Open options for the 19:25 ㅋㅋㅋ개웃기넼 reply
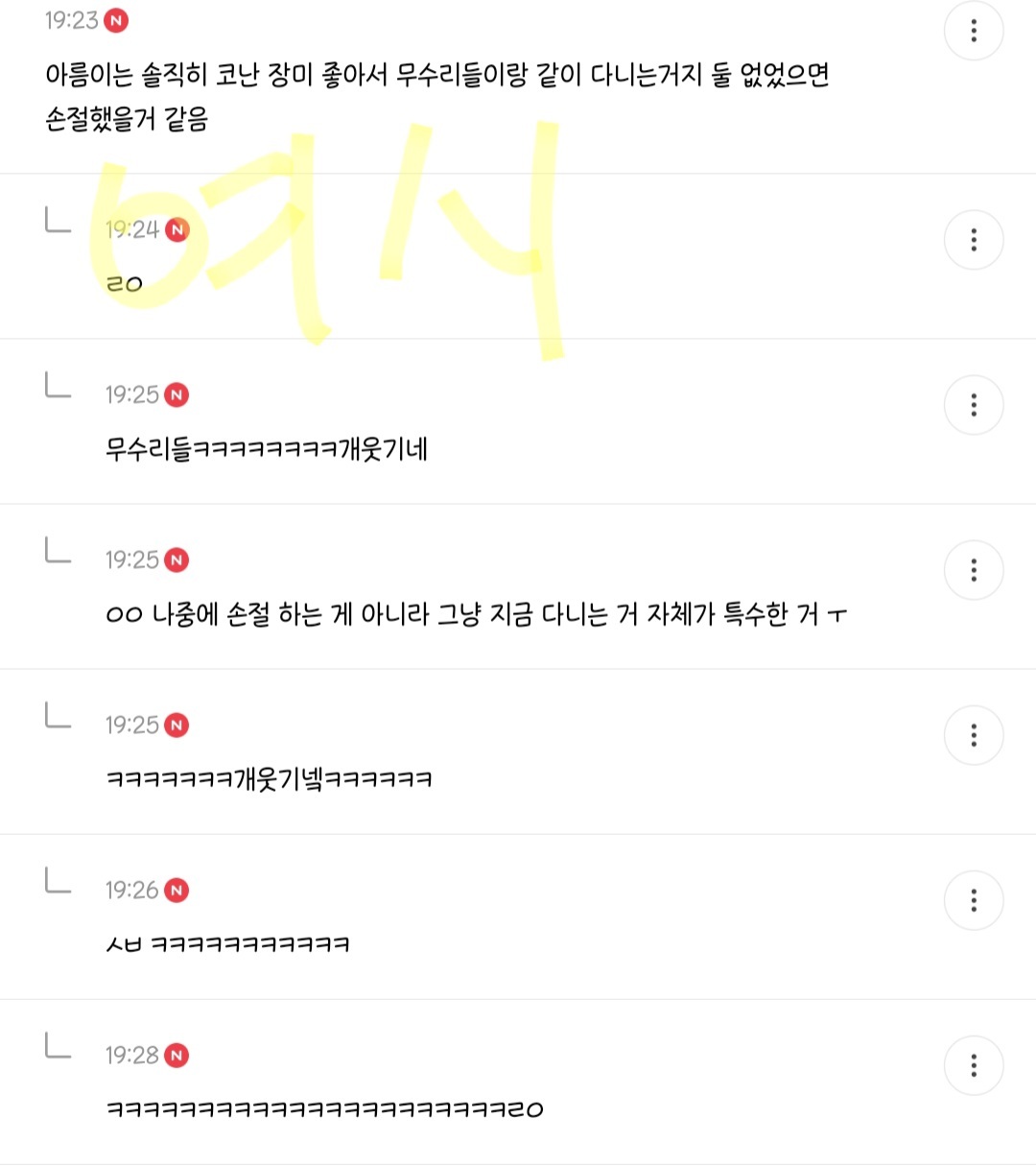This screenshot has width=1036, height=1166. 974,735
